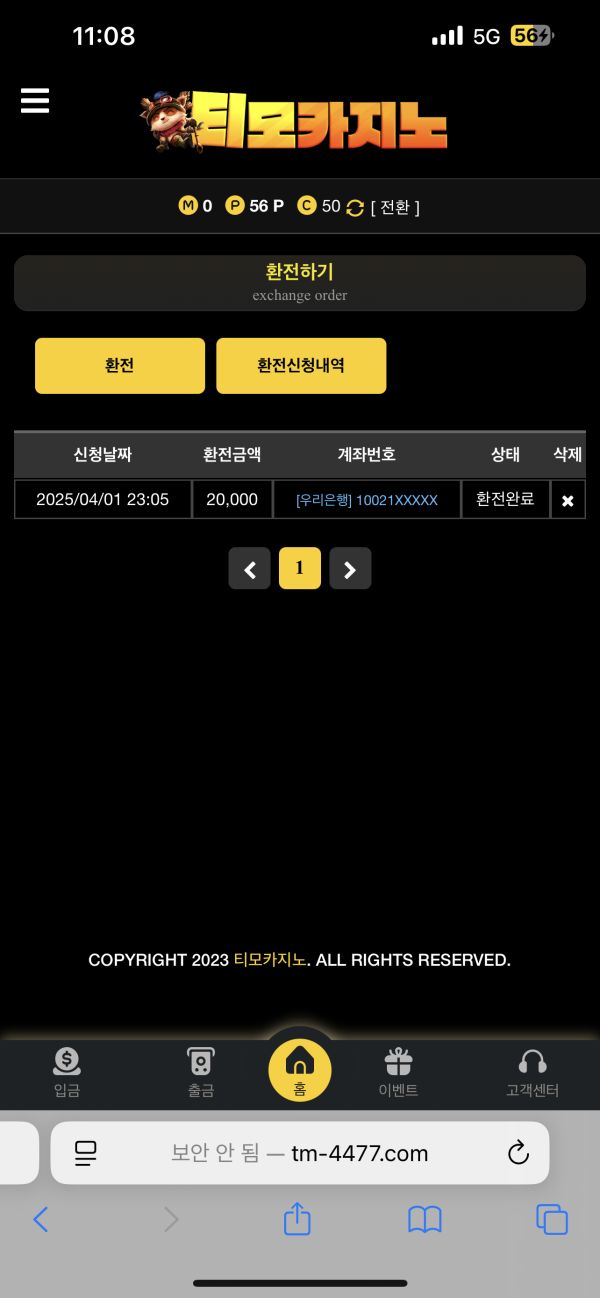
Task: Open the 이벤트 events tab
Action: [x=398, y=1073]
